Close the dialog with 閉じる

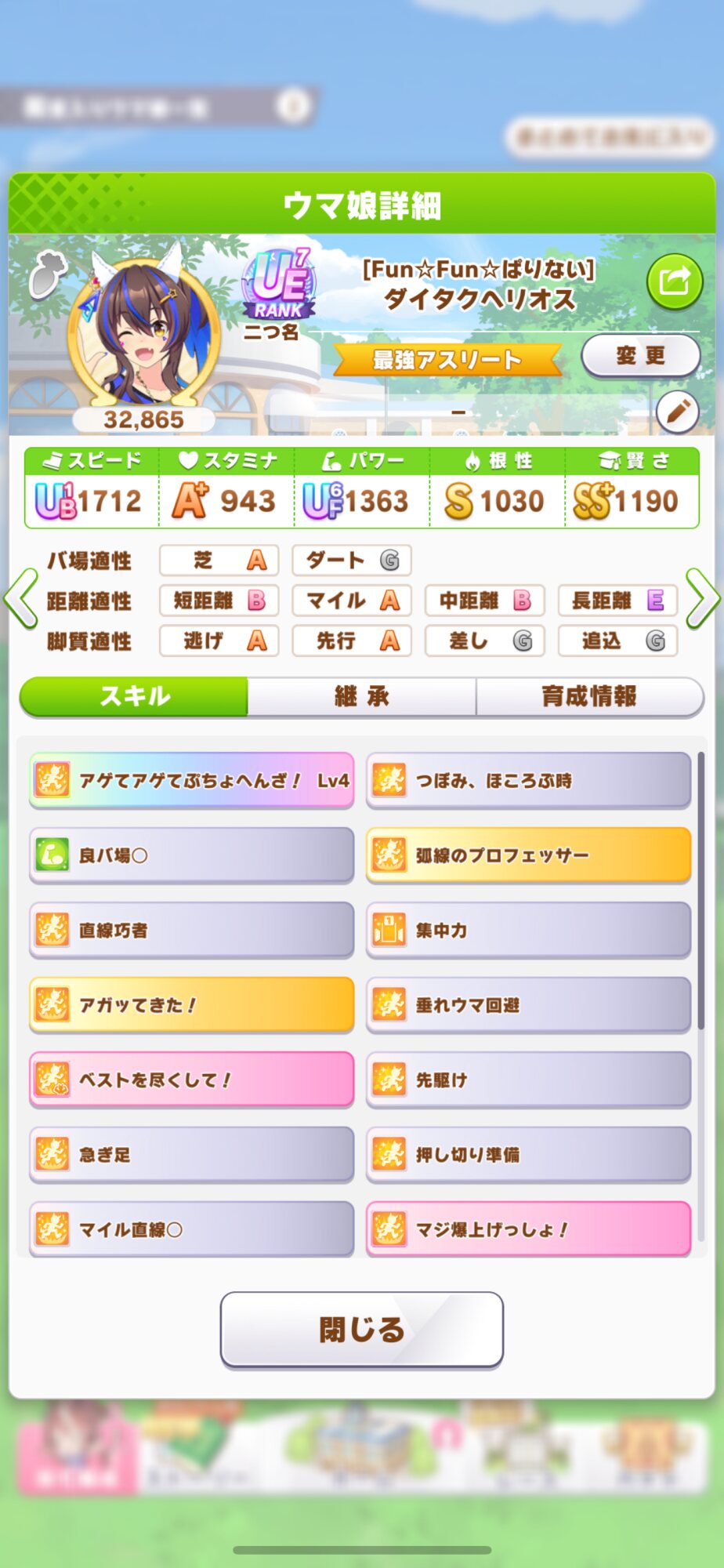[361, 1329]
